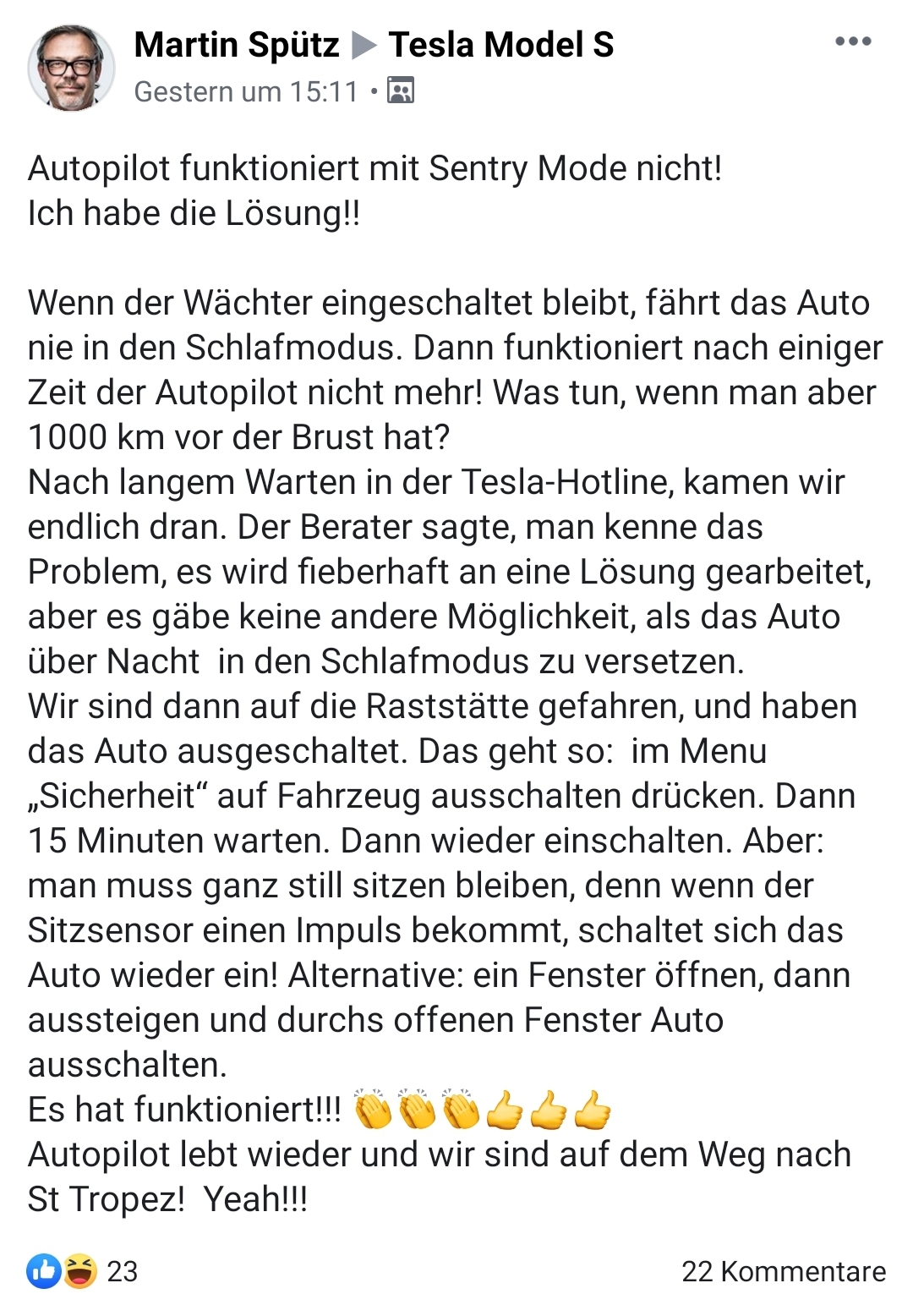The image size is (913, 1316).
Task: Open the post's three-dot overflow menu
Action: point(852,41)
